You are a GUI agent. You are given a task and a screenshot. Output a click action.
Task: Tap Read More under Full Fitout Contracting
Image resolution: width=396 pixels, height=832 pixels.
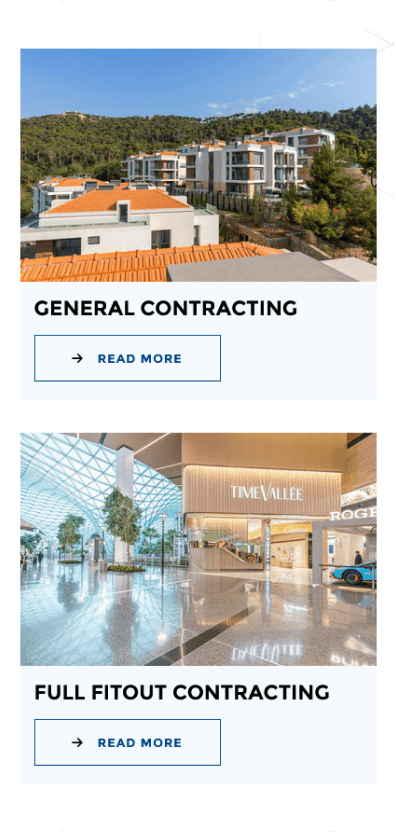coord(127,742)
